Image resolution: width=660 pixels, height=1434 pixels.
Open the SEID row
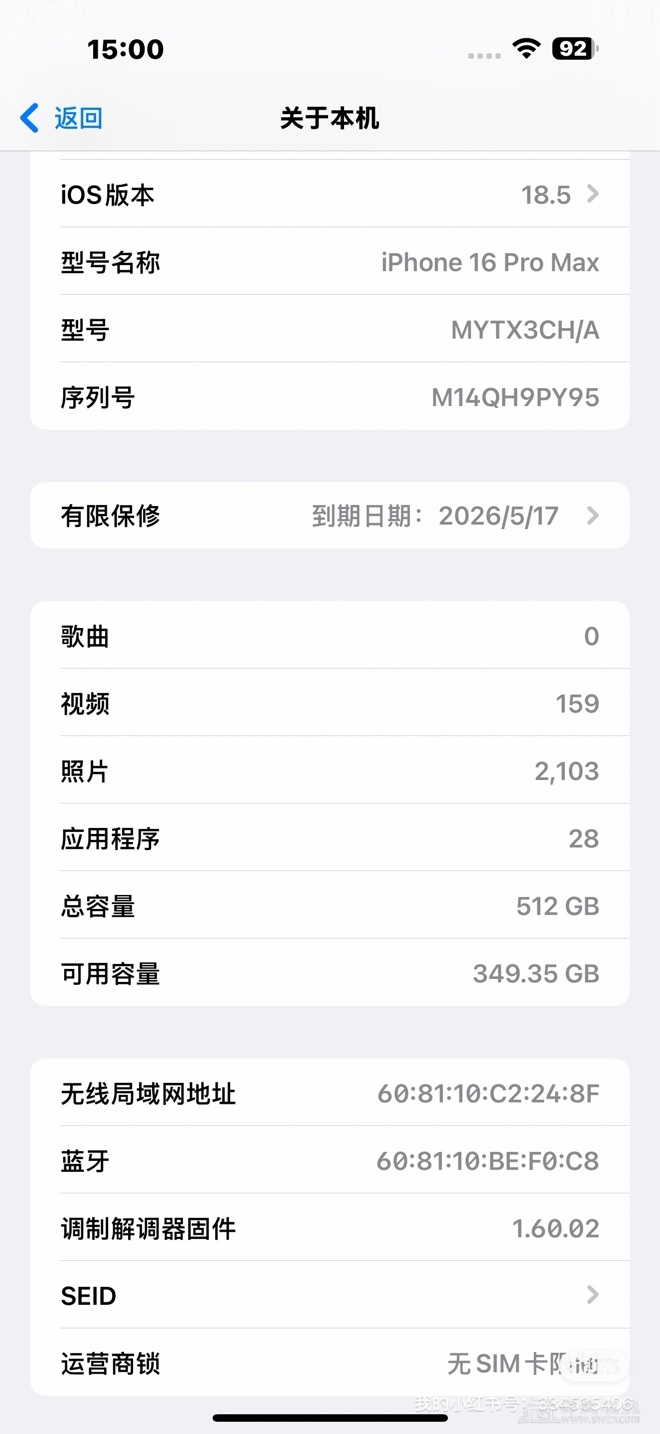tap(330, 1296)
